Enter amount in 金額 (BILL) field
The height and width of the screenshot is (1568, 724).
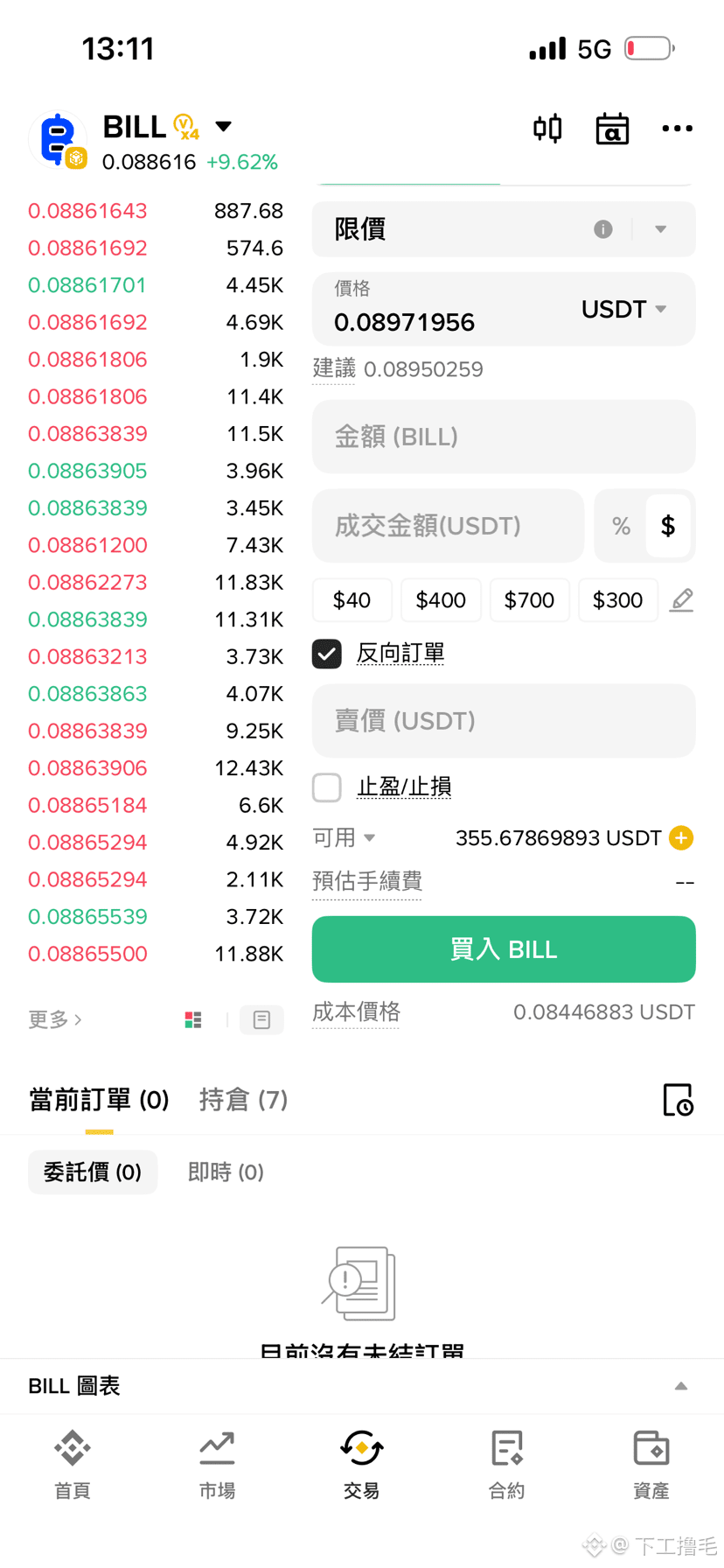pyautogui.click(x=504, y=437)
